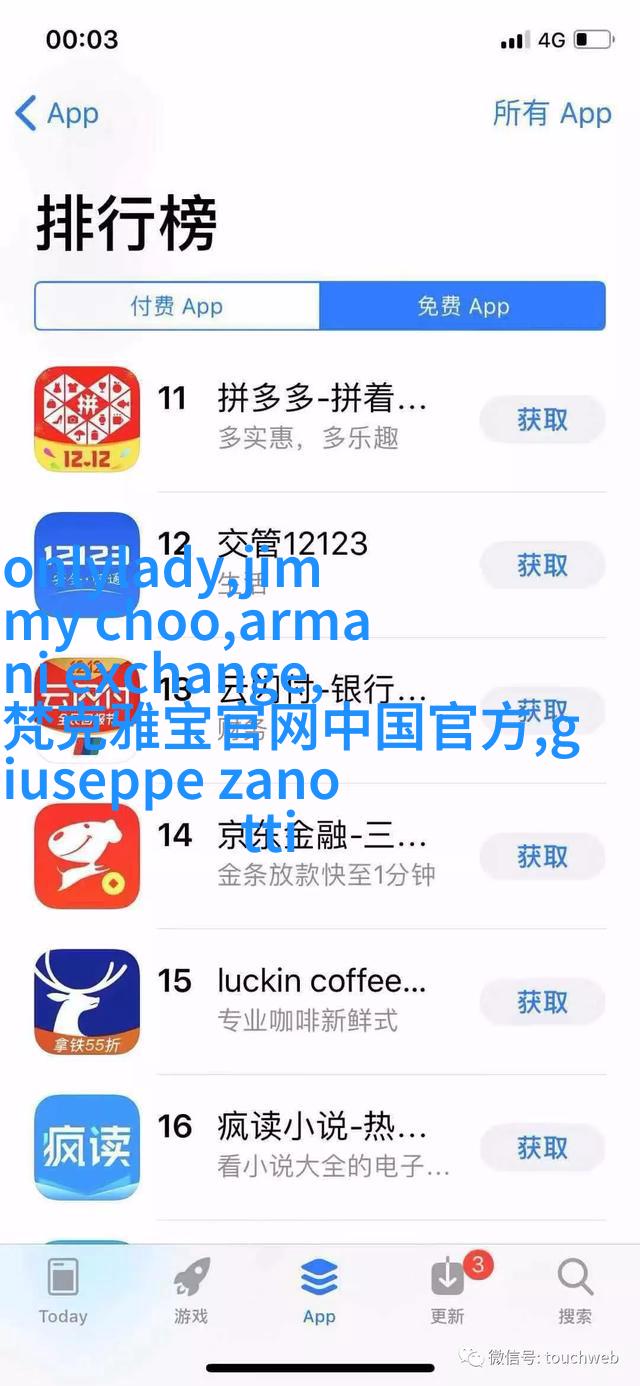Open the 更新 tab with 3 updates
This screenshot has width=640, height=1386.
(447, 1290)
